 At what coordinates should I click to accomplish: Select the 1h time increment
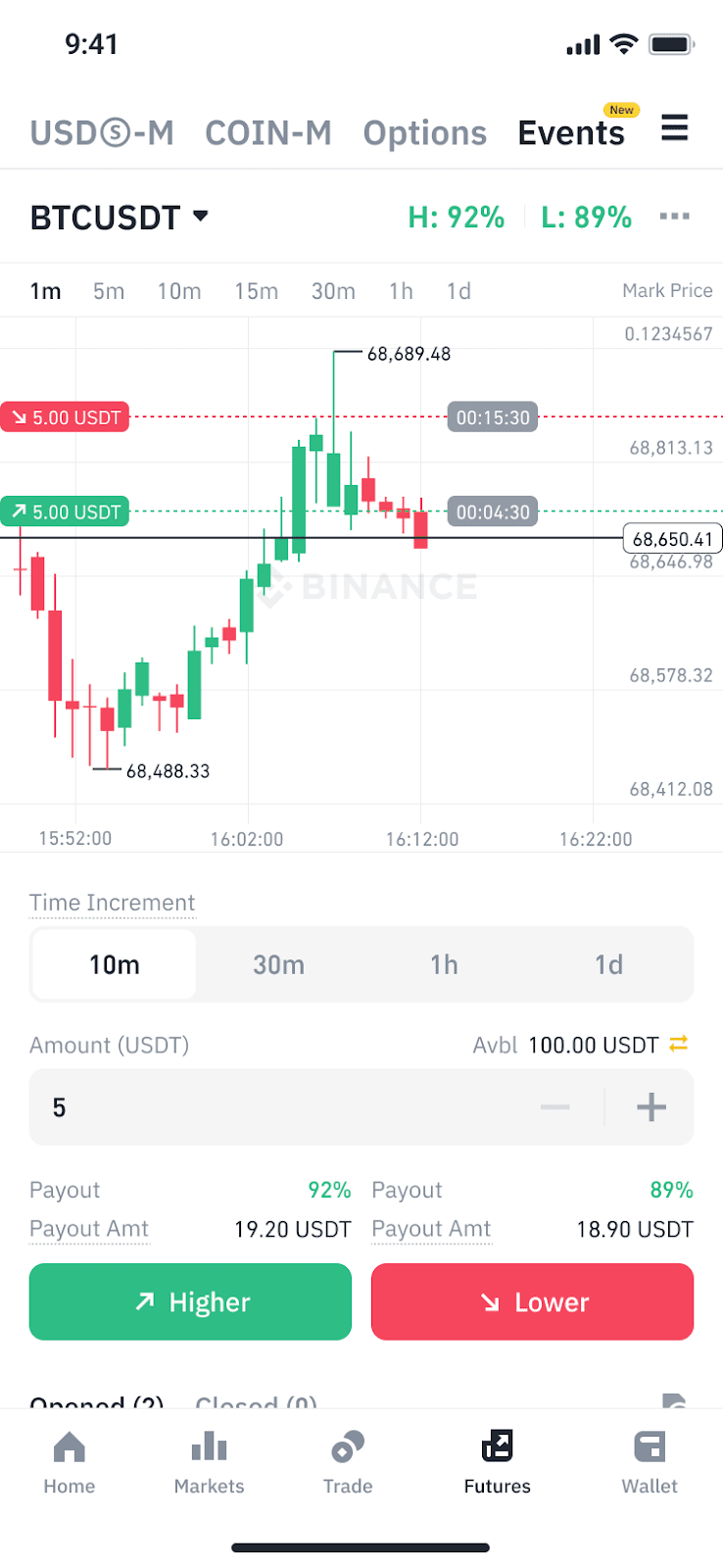coord(444,964)
